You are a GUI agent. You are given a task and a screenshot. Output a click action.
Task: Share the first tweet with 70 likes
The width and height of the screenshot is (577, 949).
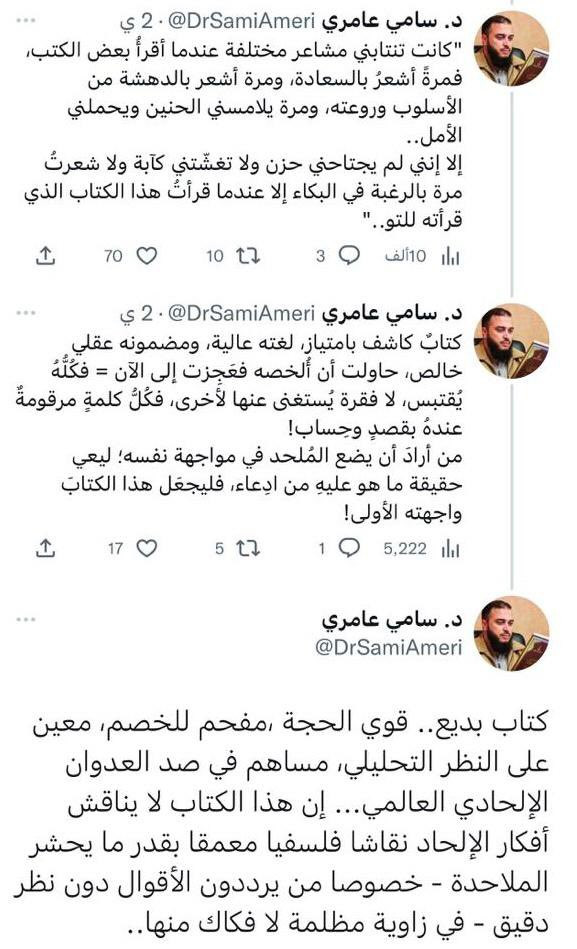pos(45,257)
